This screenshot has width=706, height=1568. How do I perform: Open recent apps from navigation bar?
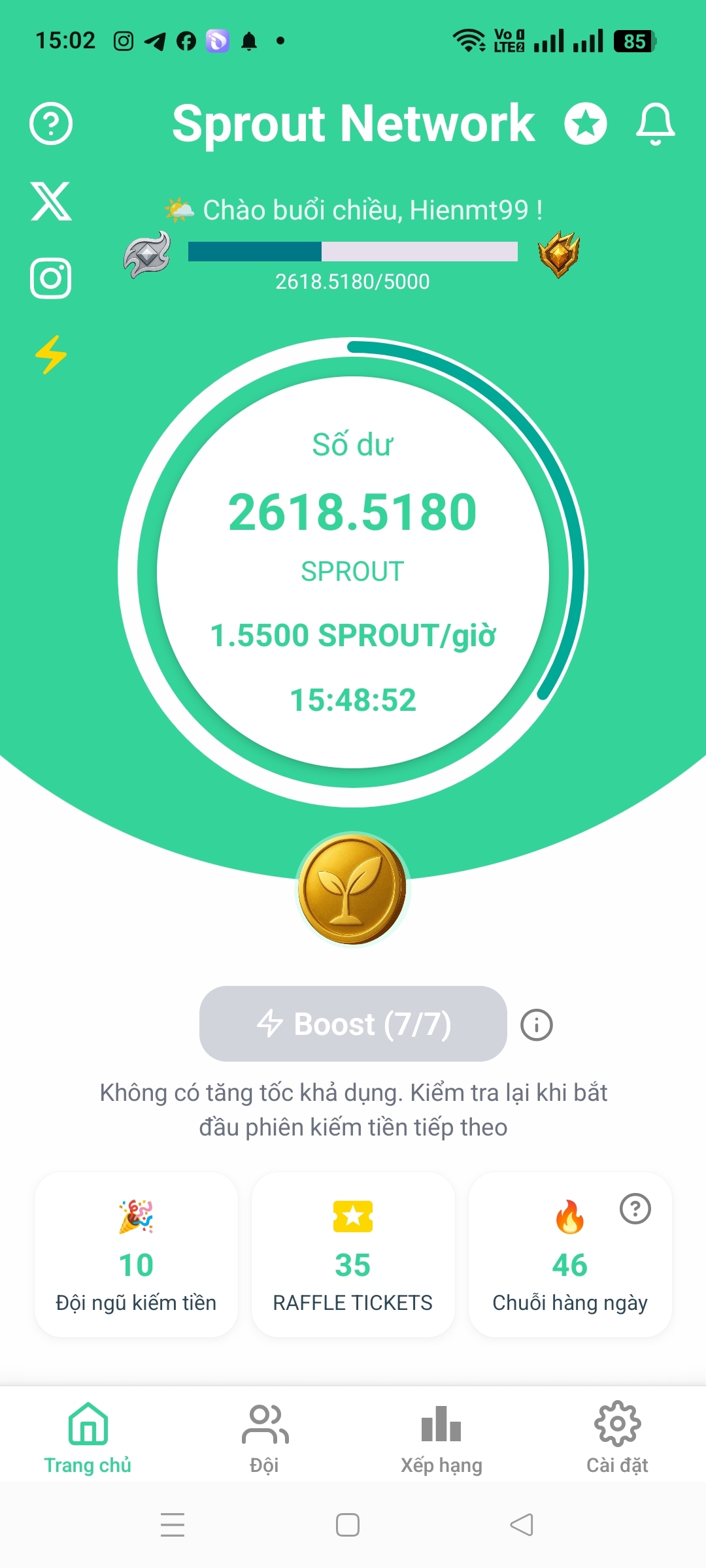(173, 1525)
